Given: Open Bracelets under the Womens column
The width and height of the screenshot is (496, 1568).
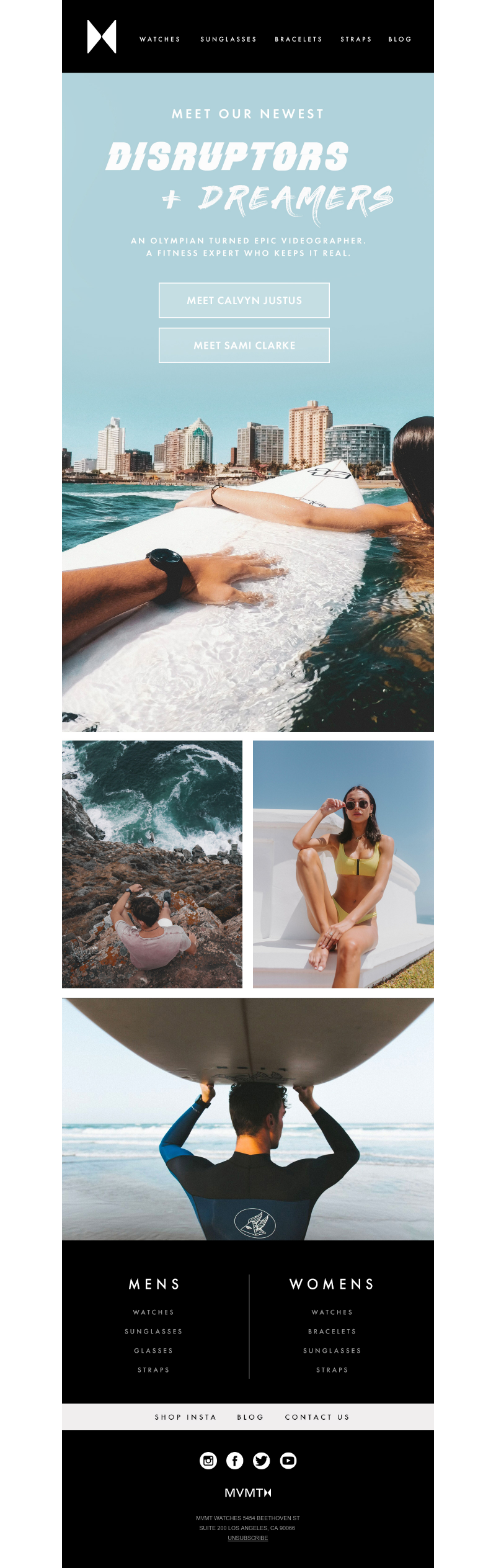Looking at the screenshot, I should pyautogui.click(x=332, y=1332).
